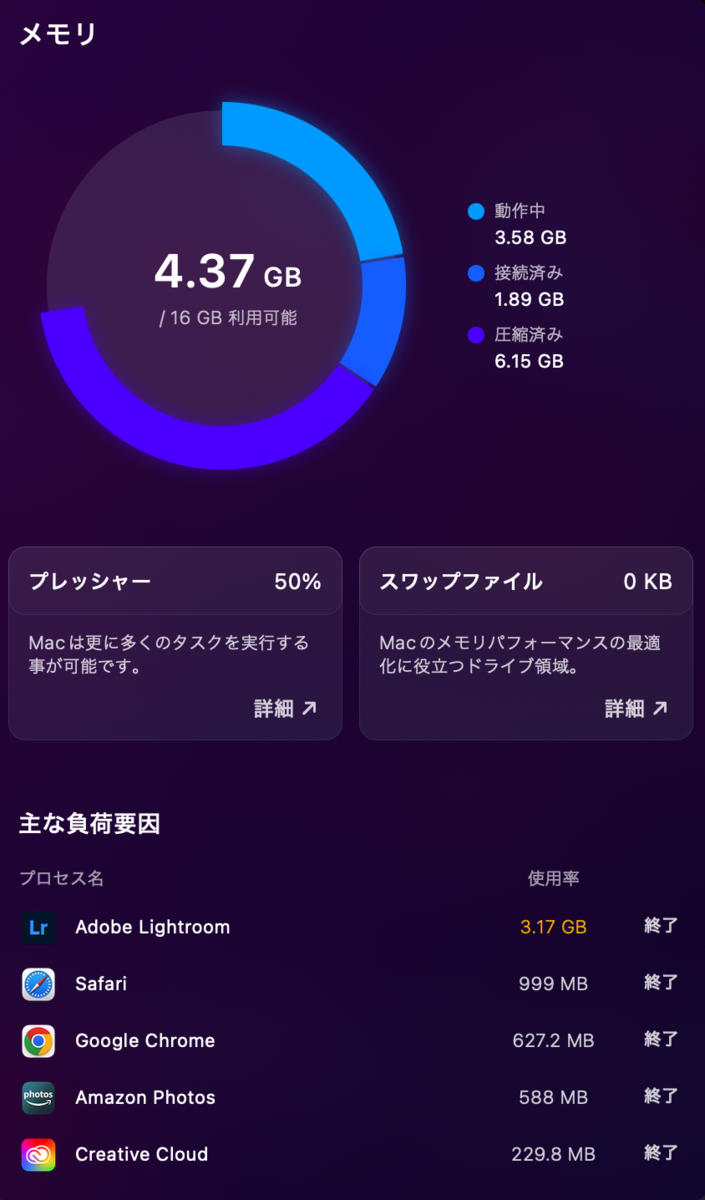This screenshot has width=705, height=1200.
Task: Quit Safari with its 終了 button
Action: pyautogui.click(x=661, y=983)
